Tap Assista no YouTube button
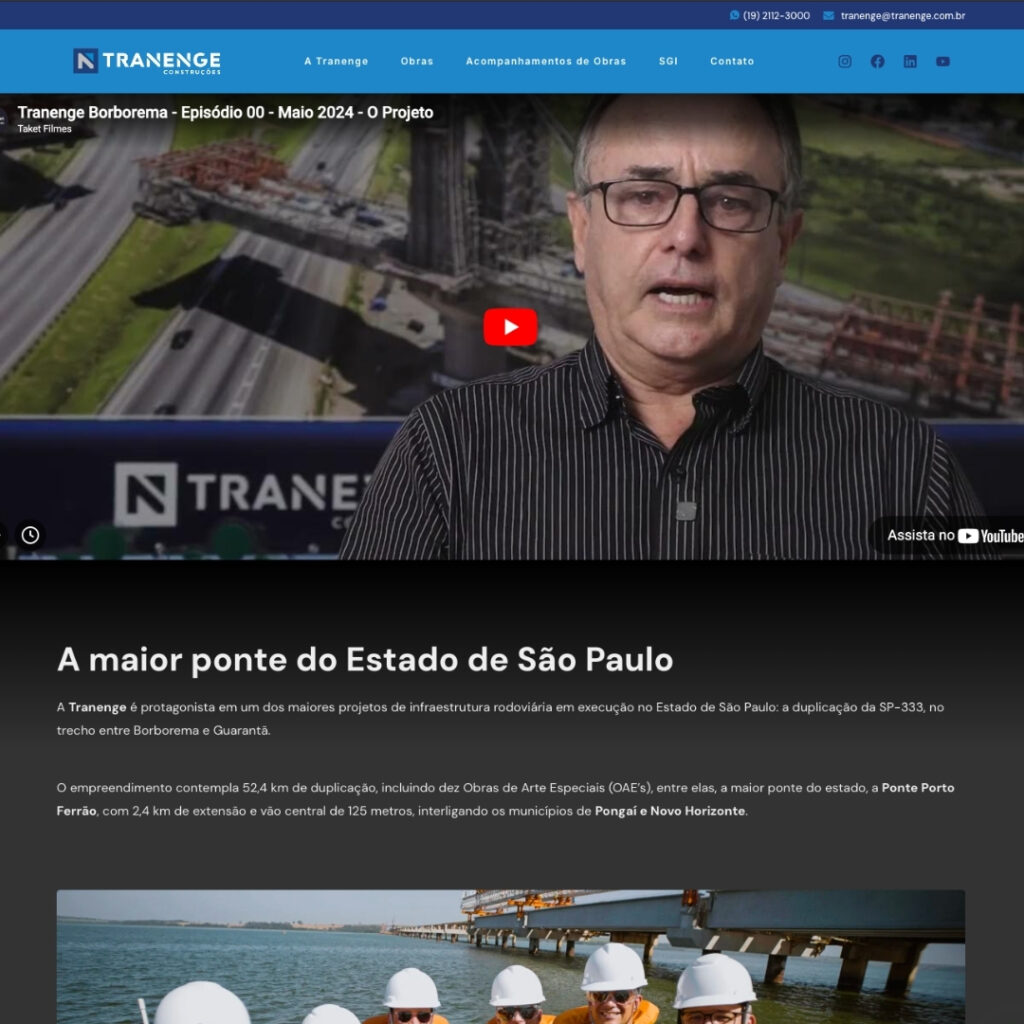Viewport: 1024px width, 1024px height. point(953,536)
